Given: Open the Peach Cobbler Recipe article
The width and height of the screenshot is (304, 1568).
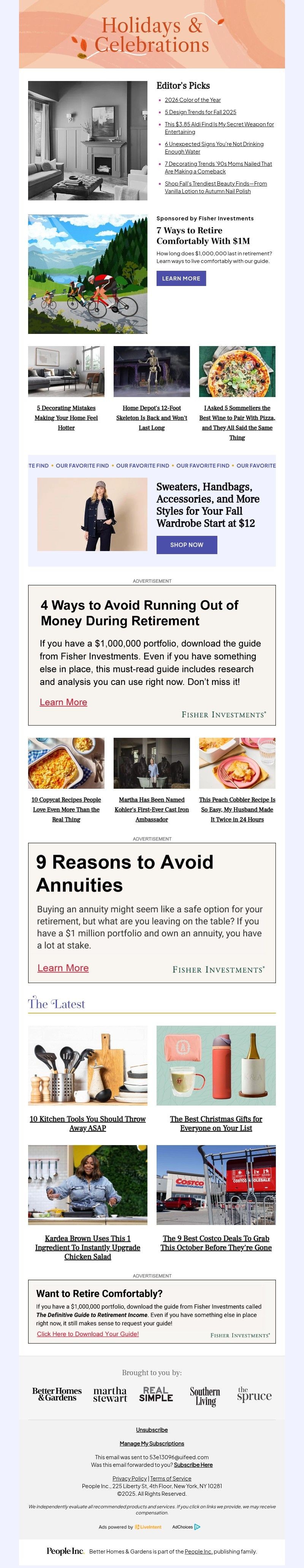Looking at the screenshot, I should 237,810.
